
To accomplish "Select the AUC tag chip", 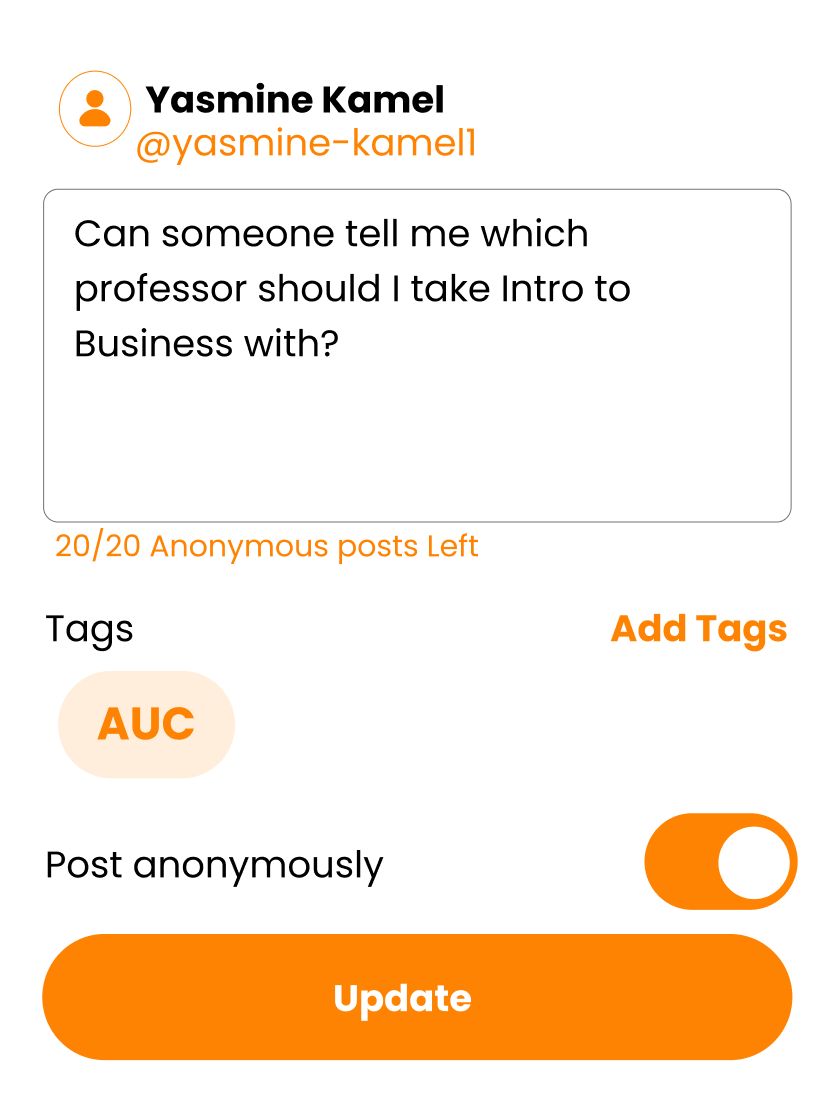I will [x=146, y=724].
